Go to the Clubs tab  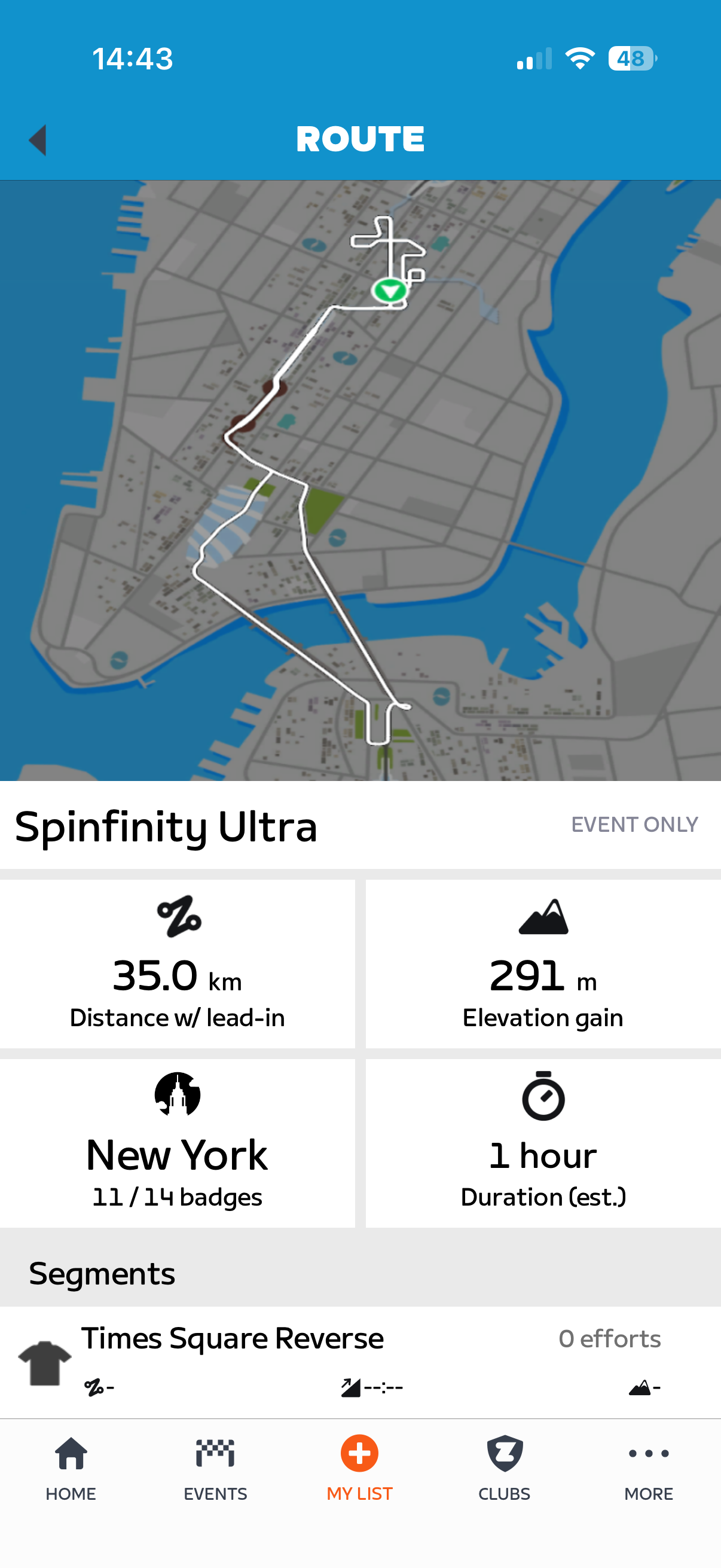click(504, 1468)
